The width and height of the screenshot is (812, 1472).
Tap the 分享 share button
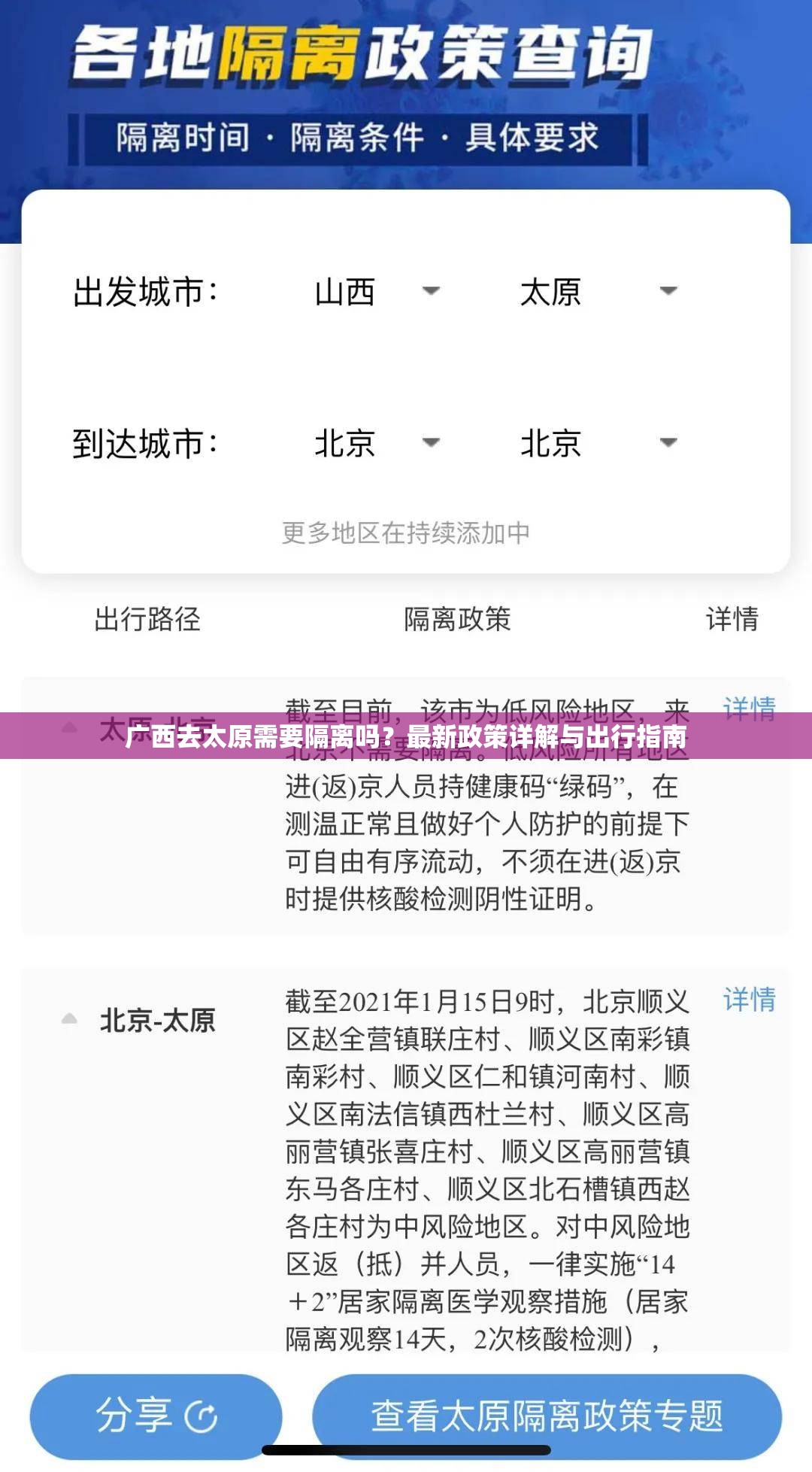tap(156, 1416)
